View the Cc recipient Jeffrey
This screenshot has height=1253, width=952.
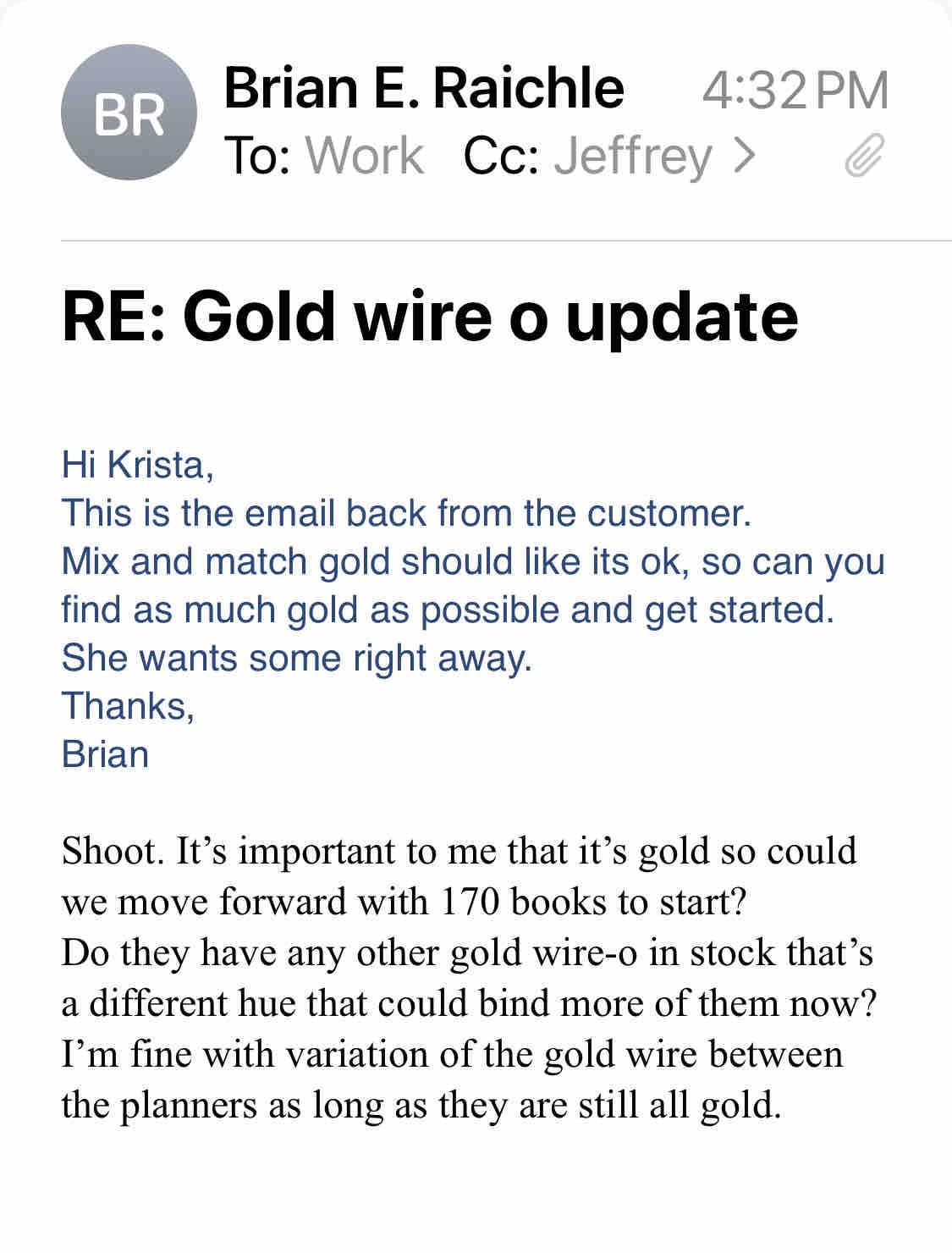[633, 156]
